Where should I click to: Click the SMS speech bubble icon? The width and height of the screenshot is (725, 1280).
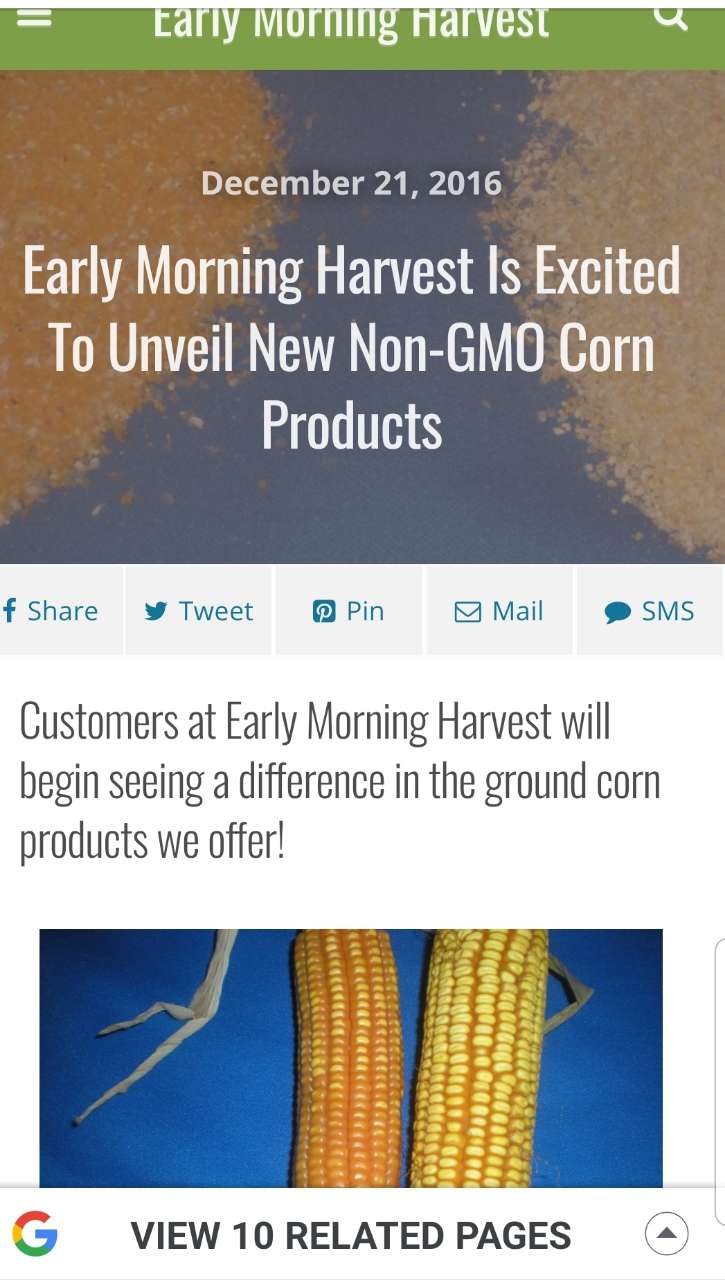pos(620,610)
